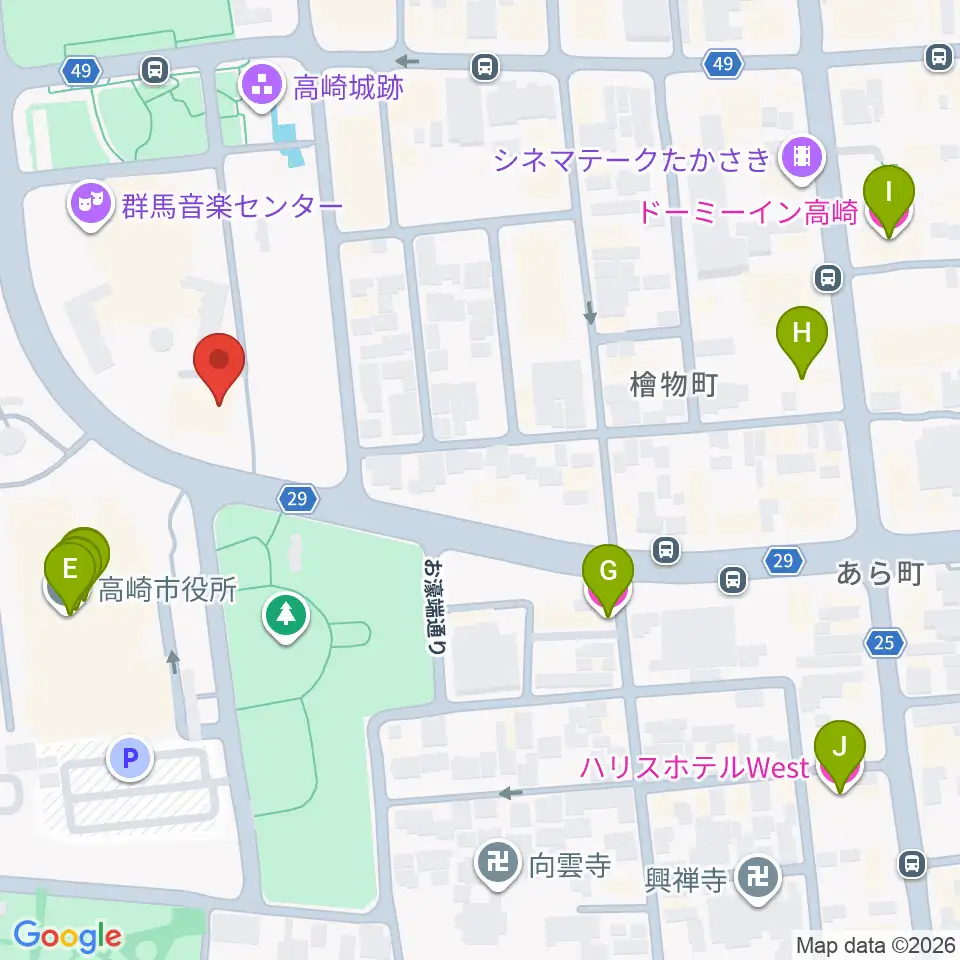
Task: Select marker E near 高崎市役所
Action: 70,577
